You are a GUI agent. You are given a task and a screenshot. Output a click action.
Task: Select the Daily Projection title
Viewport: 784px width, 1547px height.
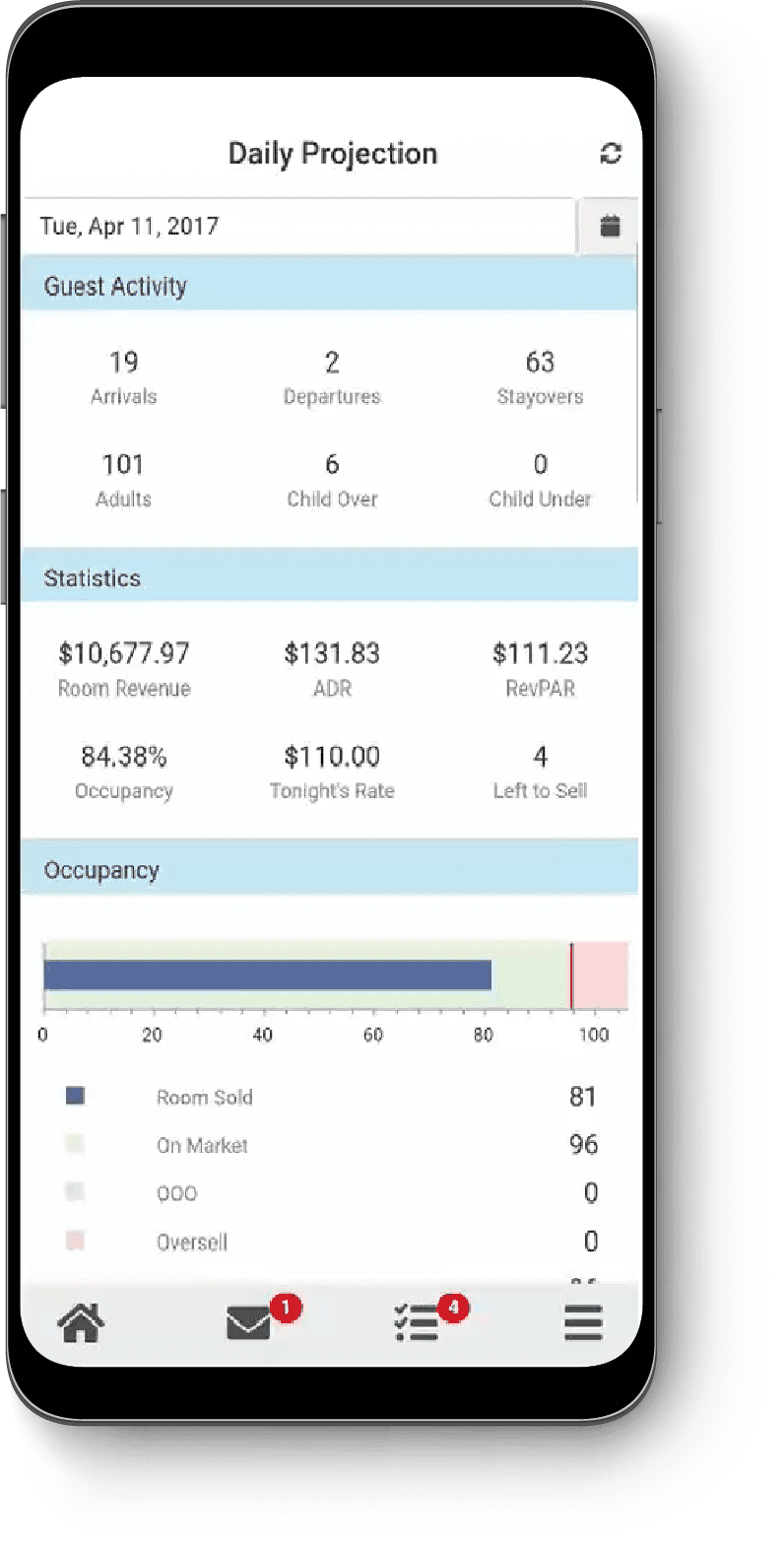(332, 153)
